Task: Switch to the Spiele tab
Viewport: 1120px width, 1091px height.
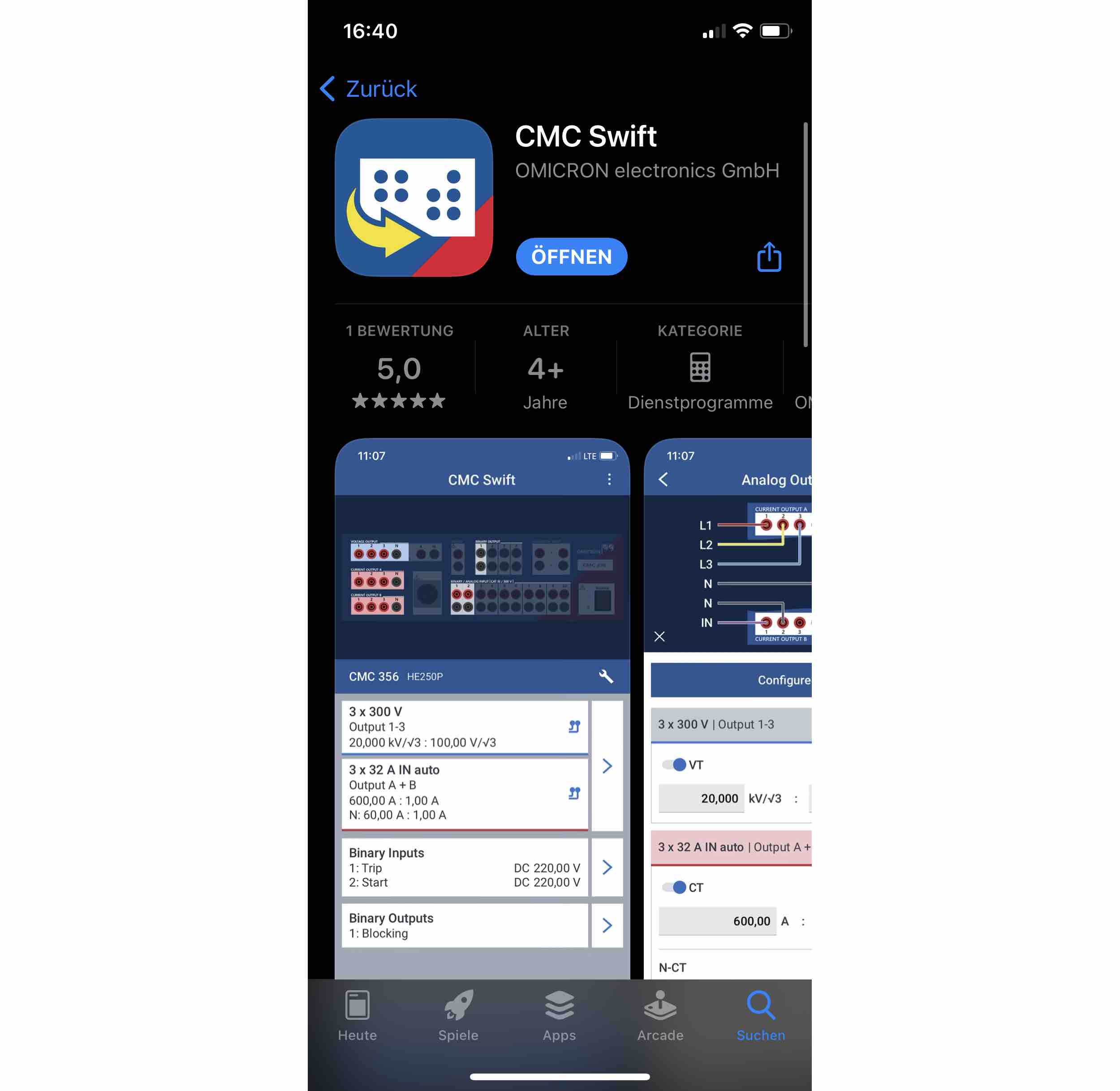Action: [x=458, y=1016]
